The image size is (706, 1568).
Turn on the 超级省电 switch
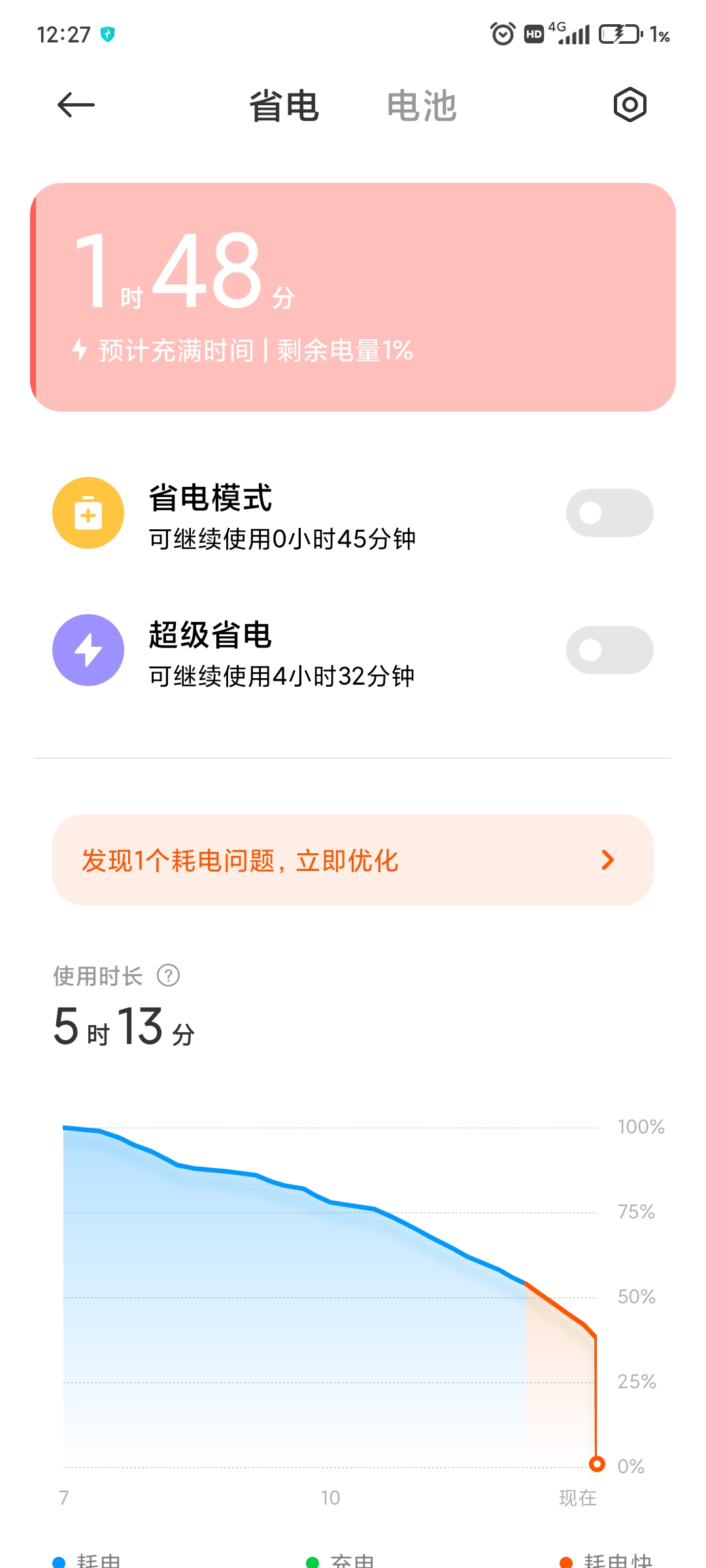[609, 650]
